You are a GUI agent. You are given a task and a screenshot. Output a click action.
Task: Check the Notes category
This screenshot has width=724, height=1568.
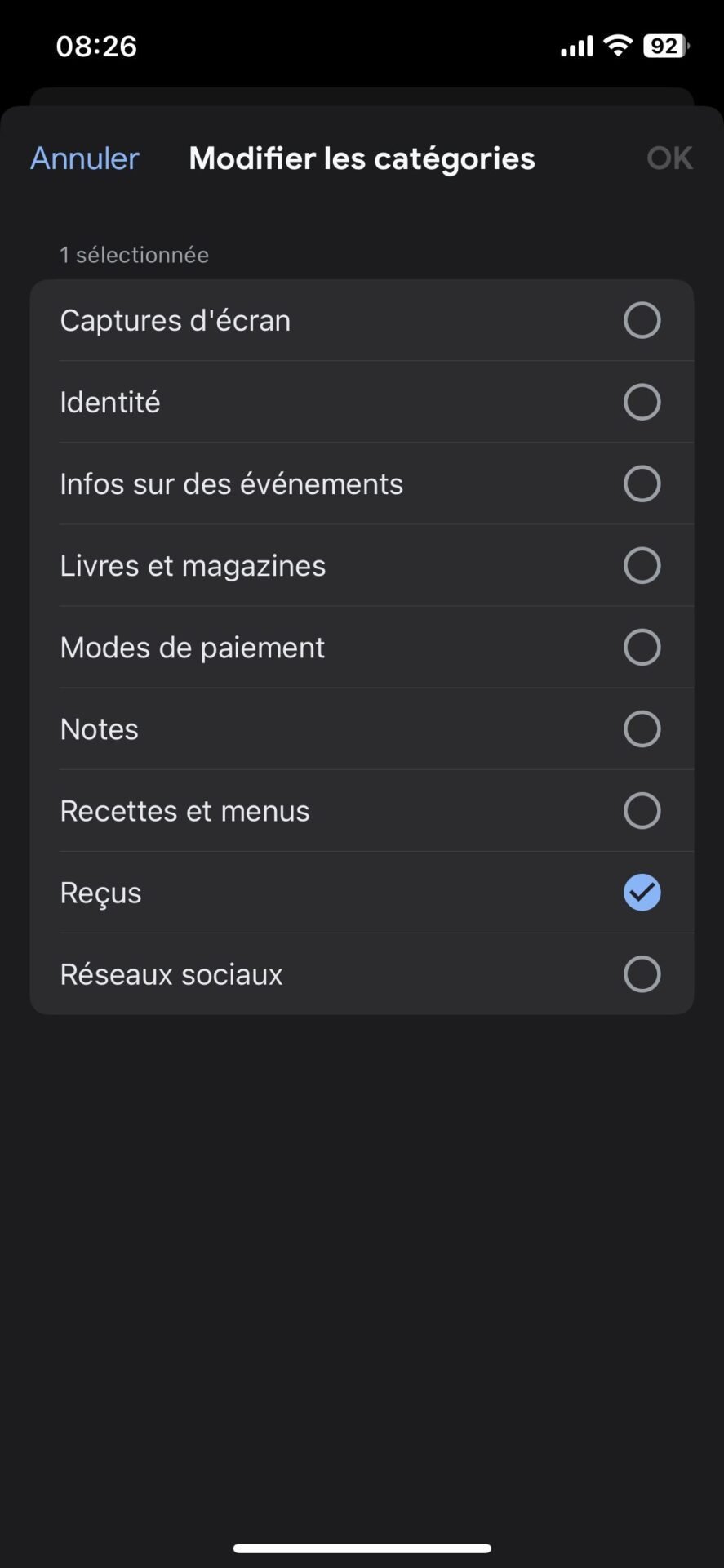(362, 728)
